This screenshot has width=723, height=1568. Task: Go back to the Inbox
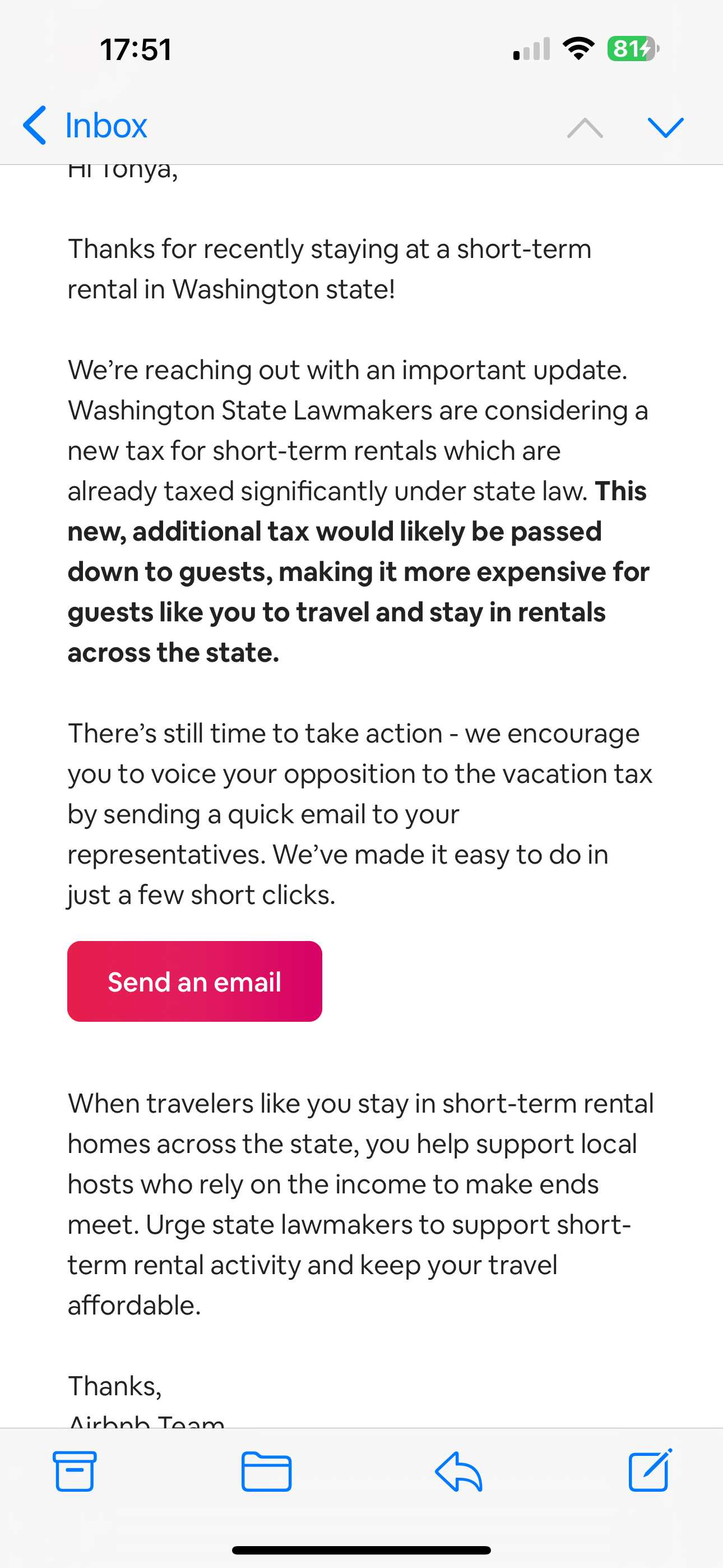(x=85, y=126)
